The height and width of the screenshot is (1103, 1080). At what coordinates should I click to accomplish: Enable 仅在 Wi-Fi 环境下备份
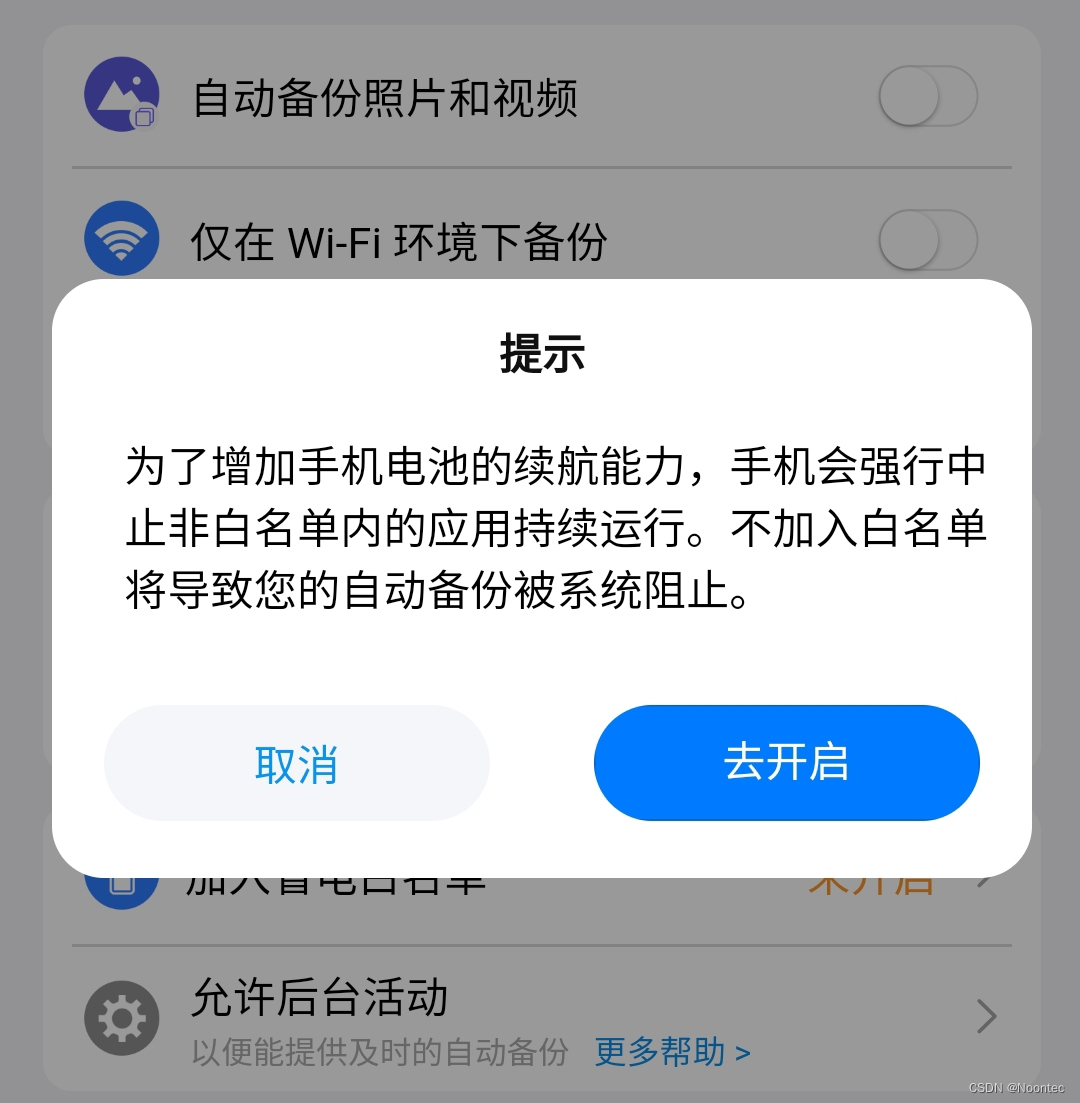927,238
